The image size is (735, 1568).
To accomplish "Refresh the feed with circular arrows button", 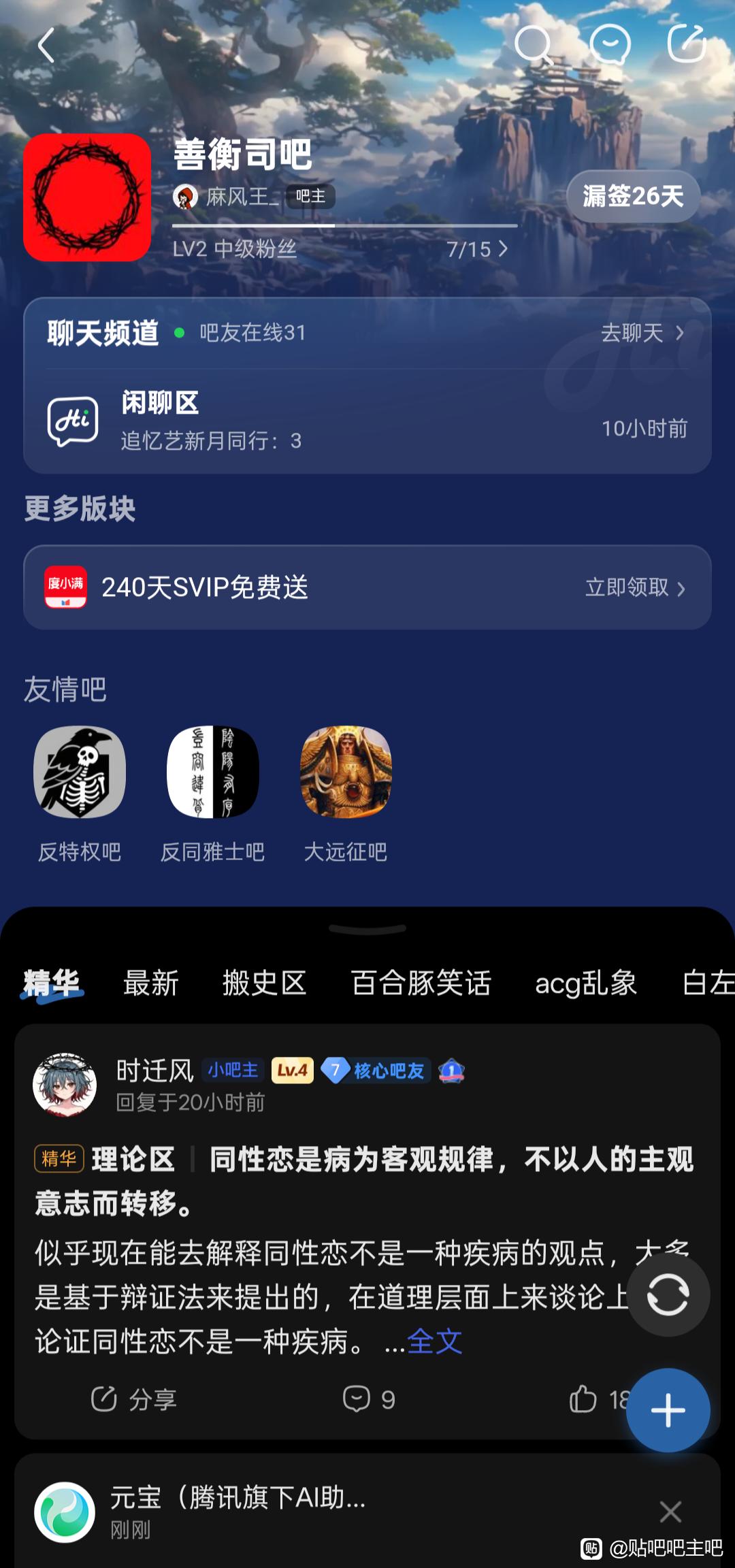I will point(668,1294).
